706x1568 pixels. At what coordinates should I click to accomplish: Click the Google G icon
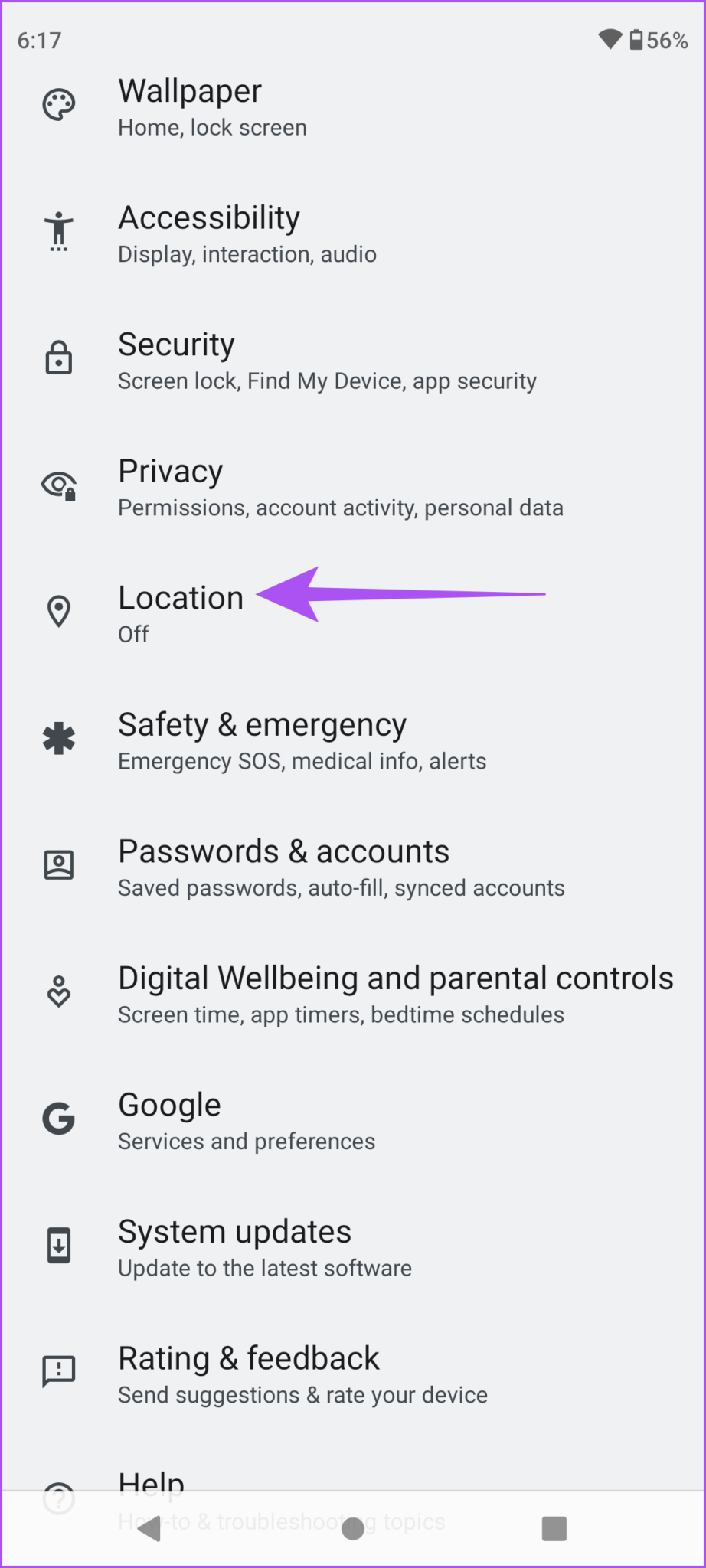59,1118
